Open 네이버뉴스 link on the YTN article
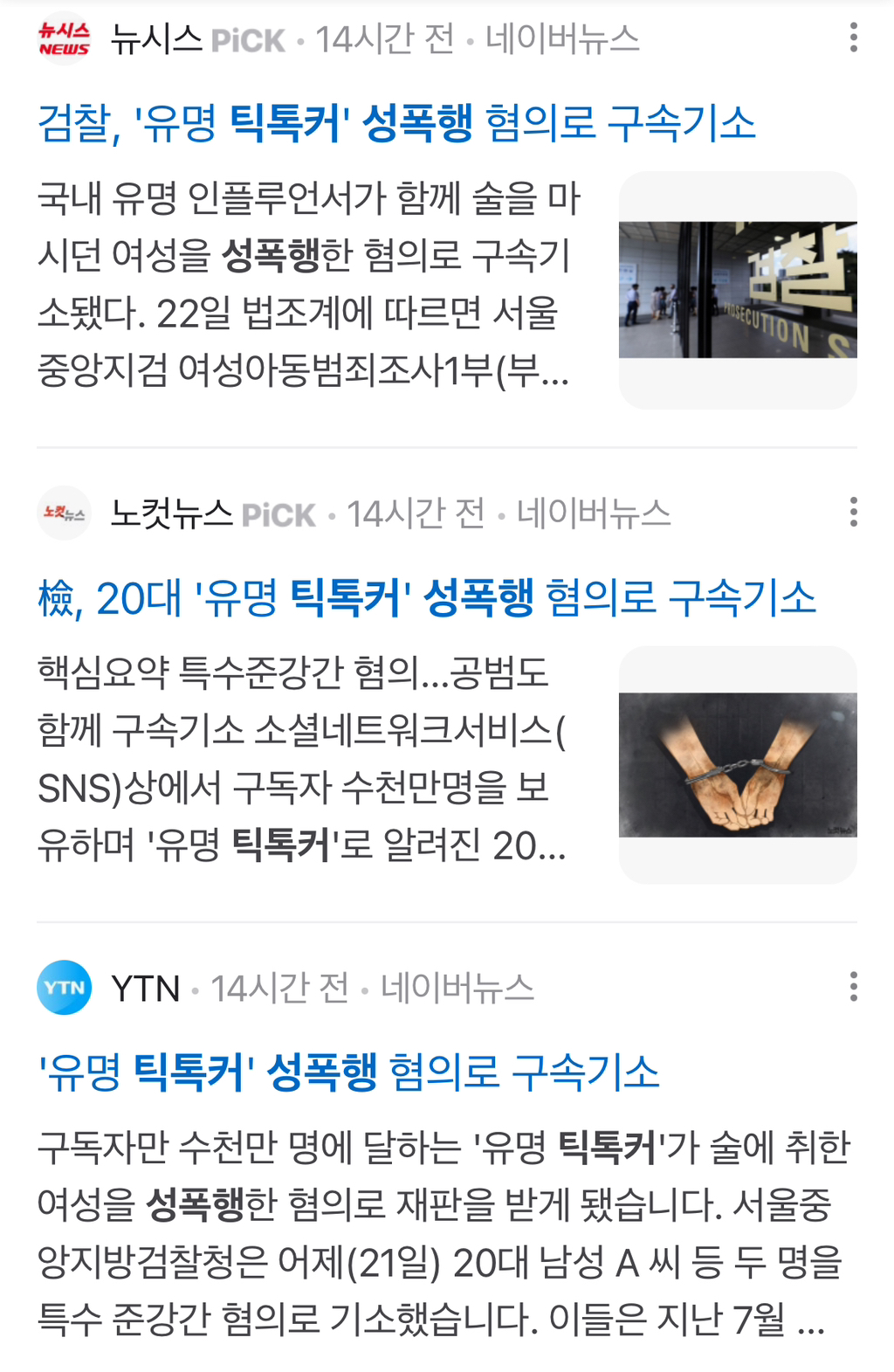This screenshot has height=1372, width=894. point(457,989)
